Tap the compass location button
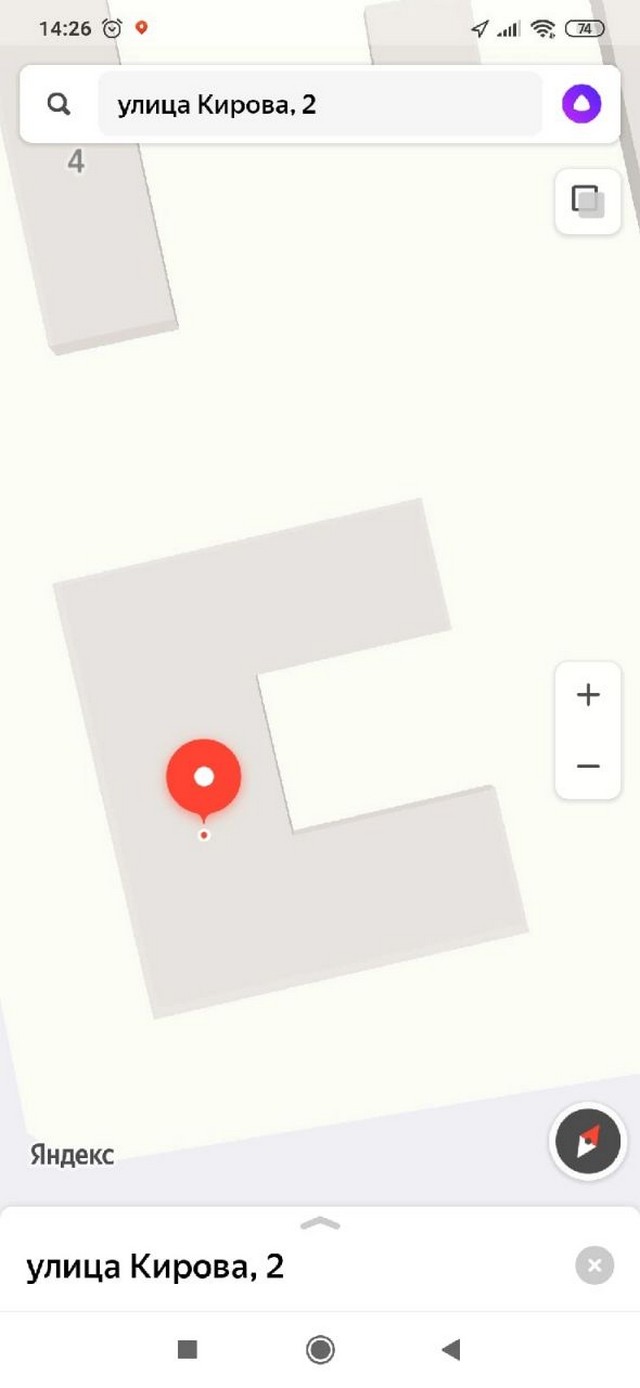This screenshot has width=640, height=1388. 588,1141
